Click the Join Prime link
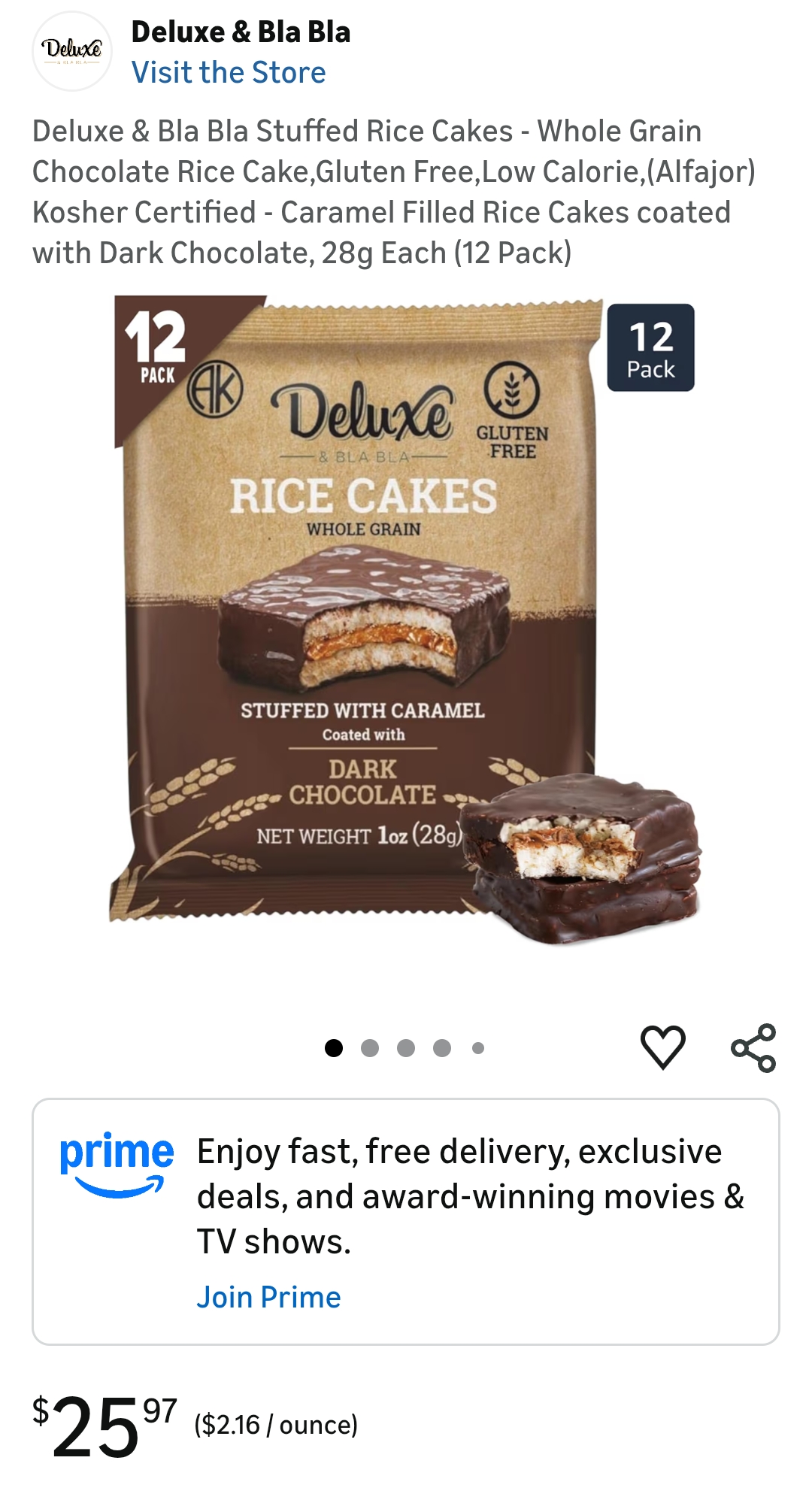Image resolution: width=812 pixels, height=1512 pixels. tap(268, 1295)
